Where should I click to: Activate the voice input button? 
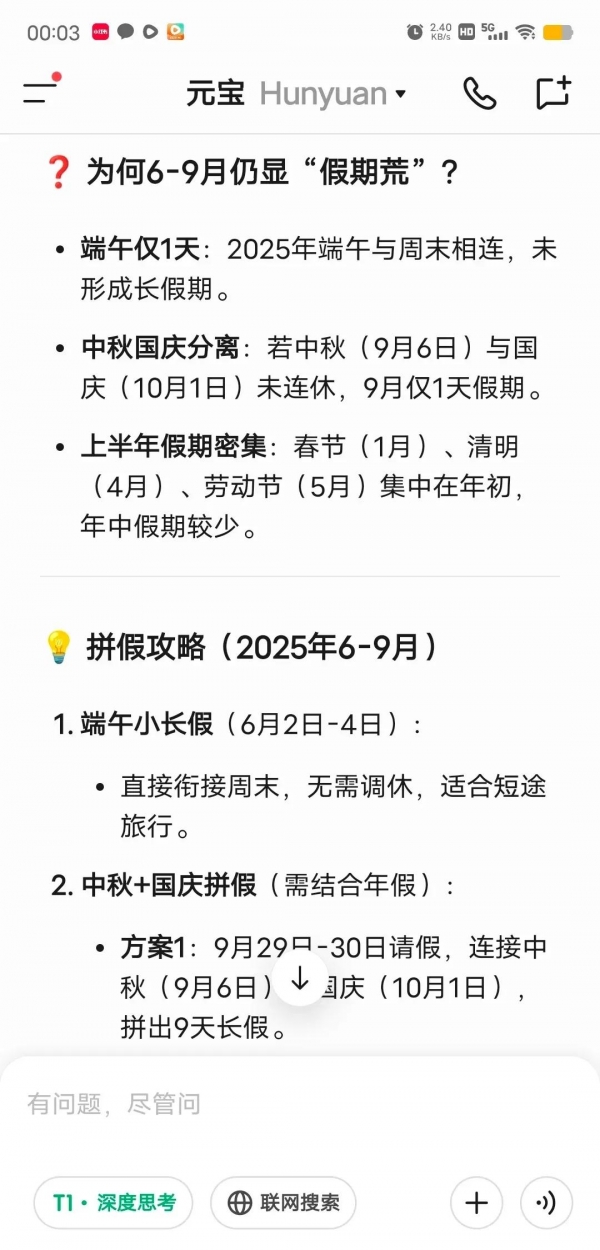(547, 1202)
